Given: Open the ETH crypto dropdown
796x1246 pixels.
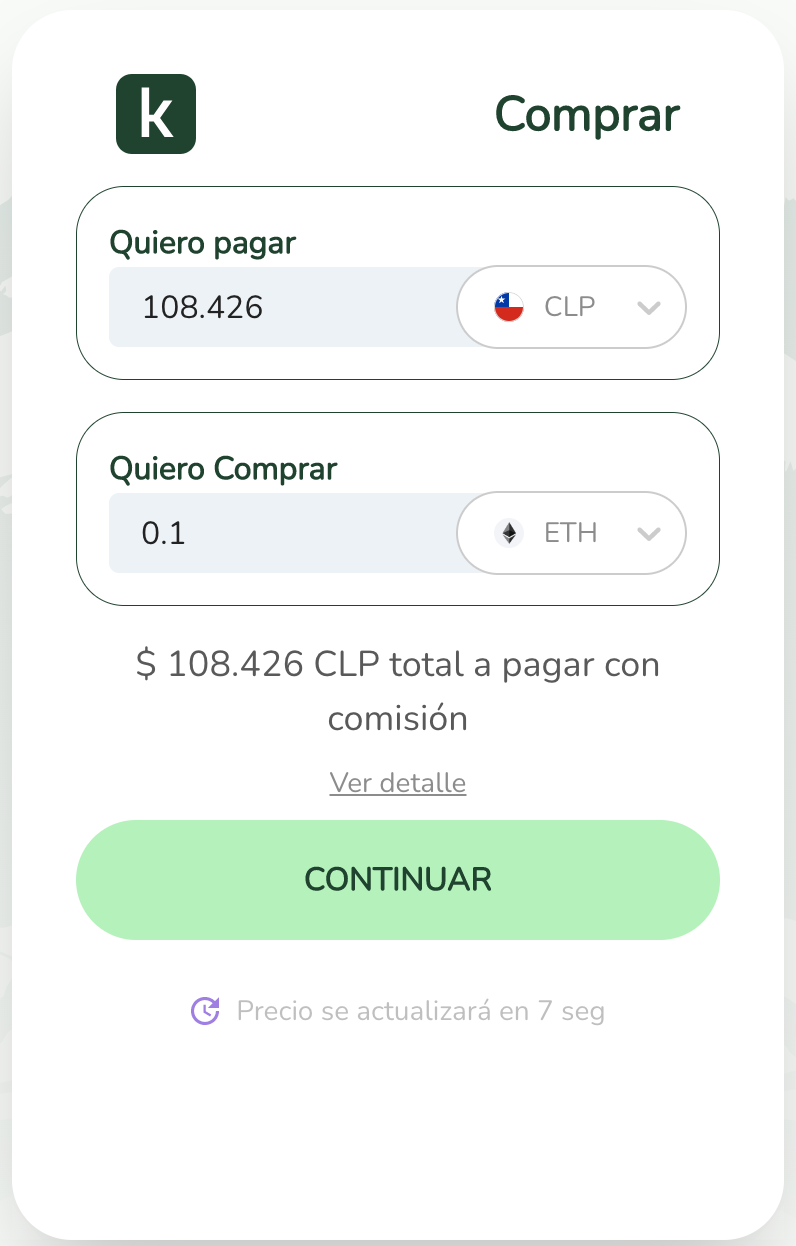Looking at the screenshot, I should (x=571, y=533).
